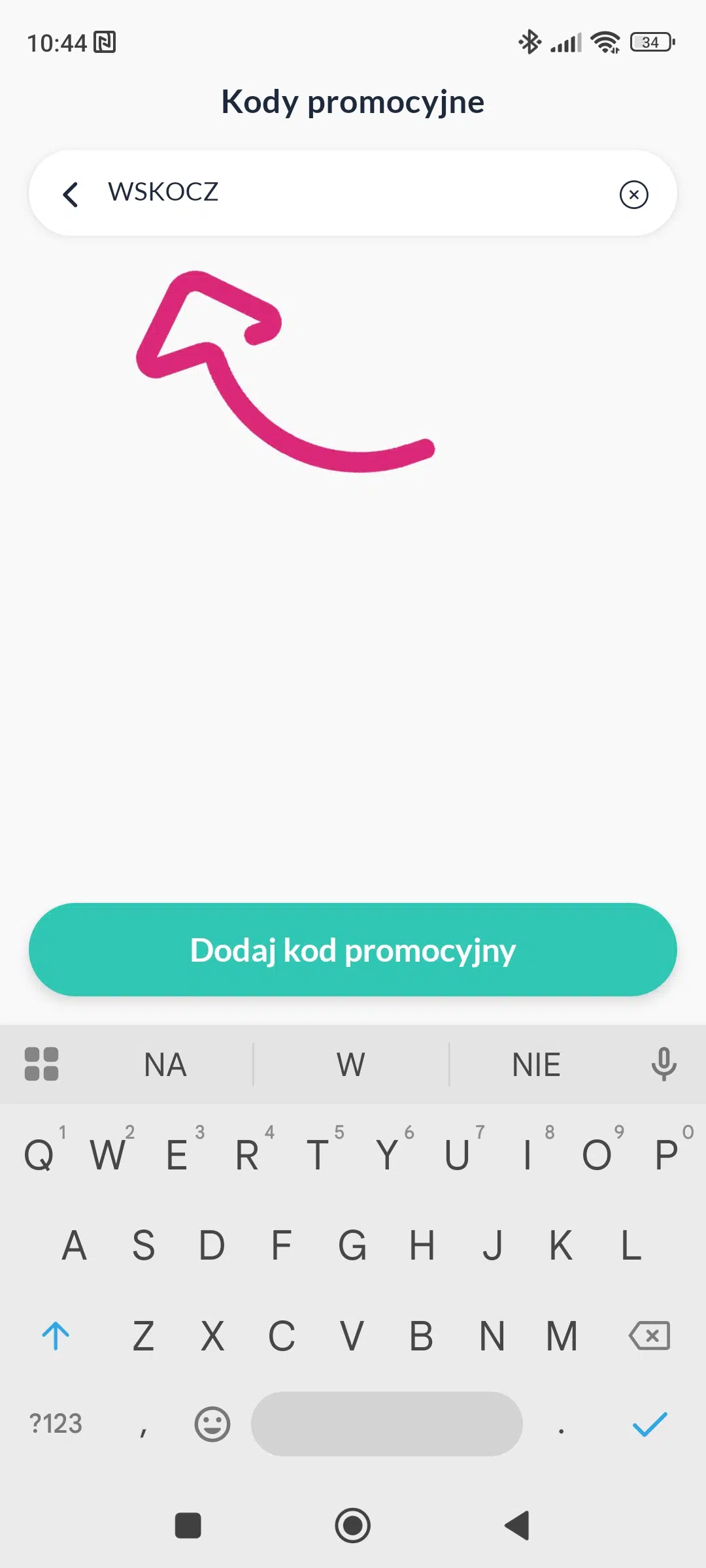The width and height of the screenshot is (706, 1568).
Task: Open the Gboard features grid icon
Action: (42, 1063)
